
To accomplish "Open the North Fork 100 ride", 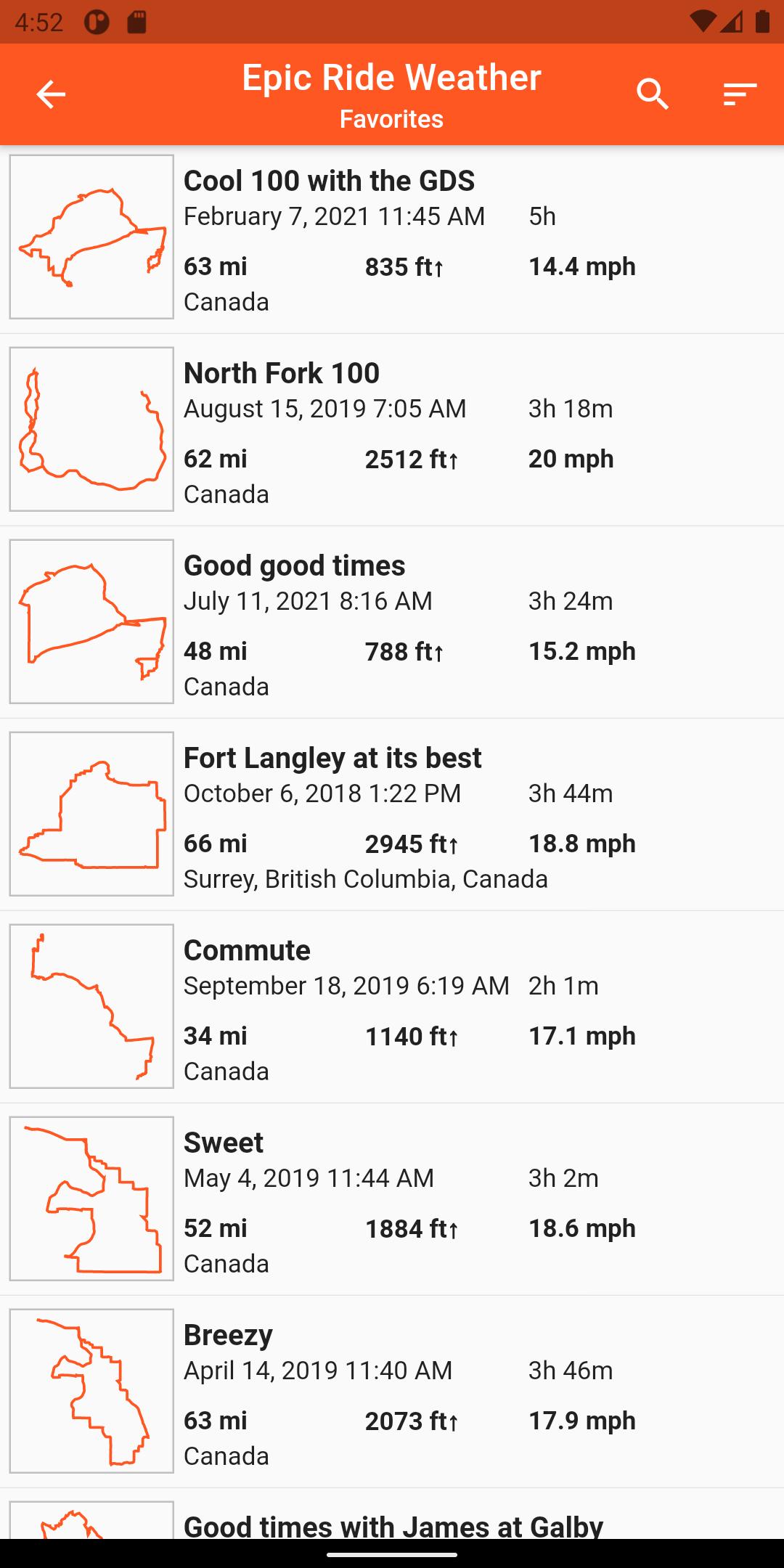I will [392, 430].
